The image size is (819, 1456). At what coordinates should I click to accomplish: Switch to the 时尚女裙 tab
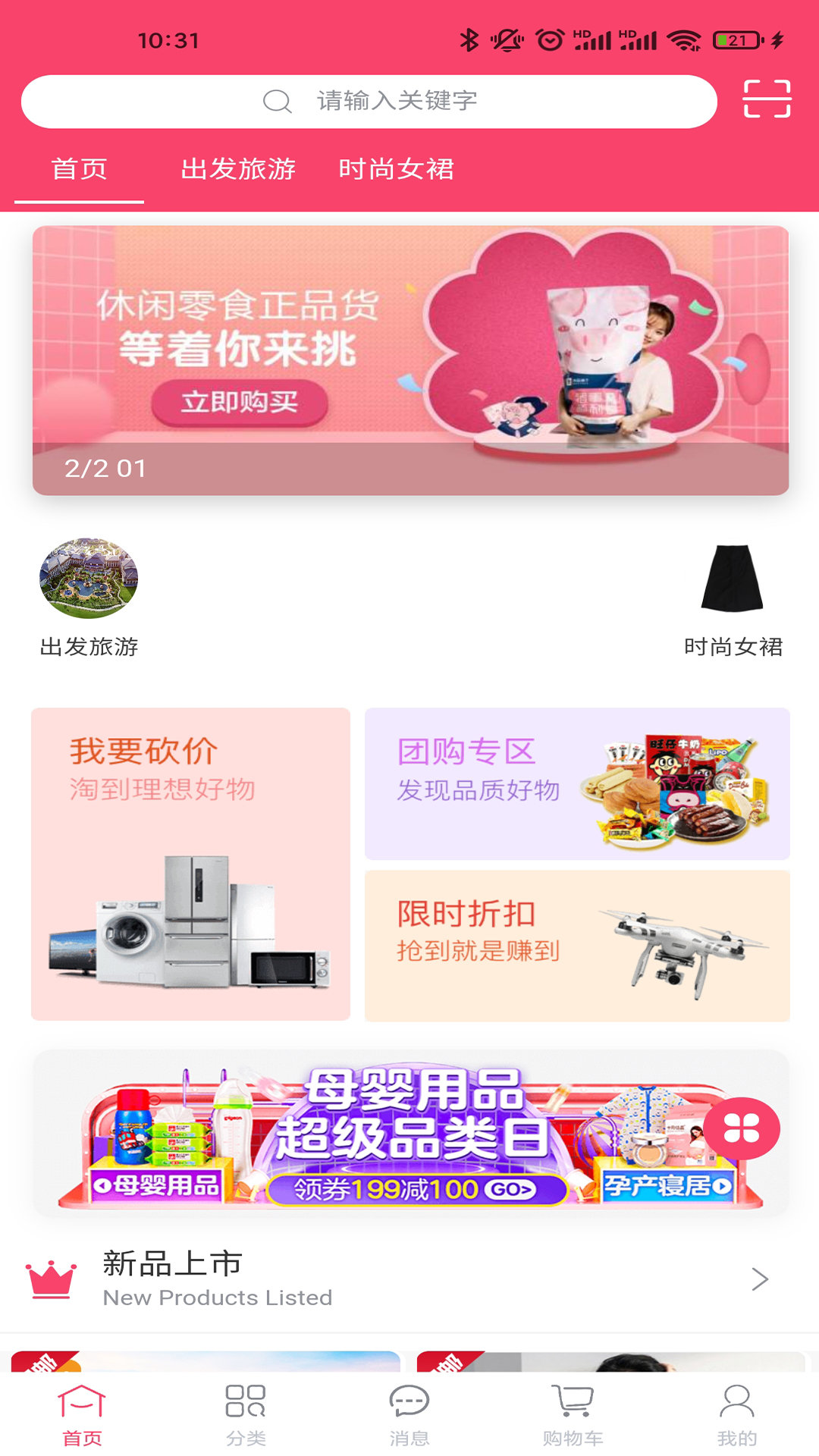click(x=398, y=170)
